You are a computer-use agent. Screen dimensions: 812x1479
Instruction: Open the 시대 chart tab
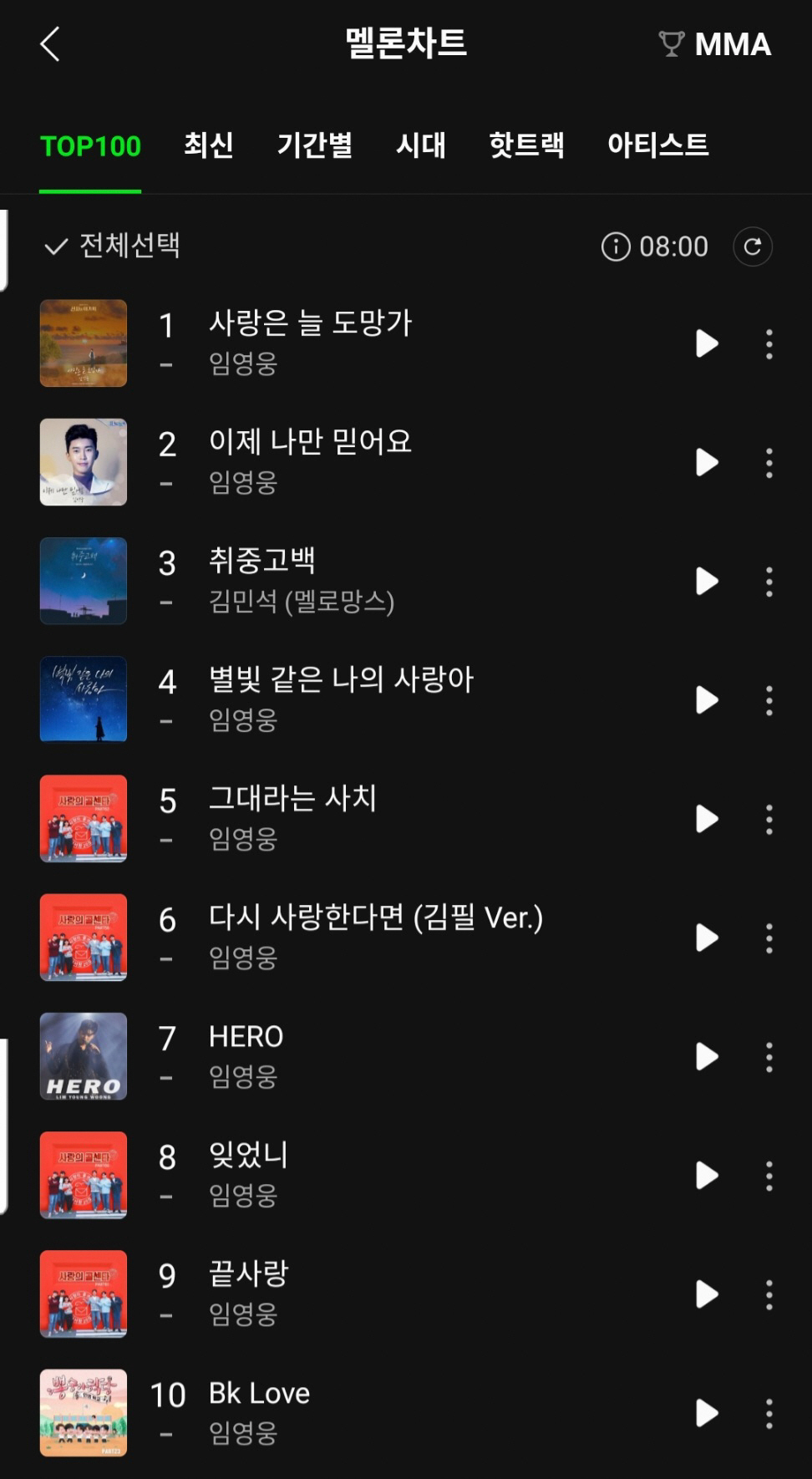[x=420, y=145]
